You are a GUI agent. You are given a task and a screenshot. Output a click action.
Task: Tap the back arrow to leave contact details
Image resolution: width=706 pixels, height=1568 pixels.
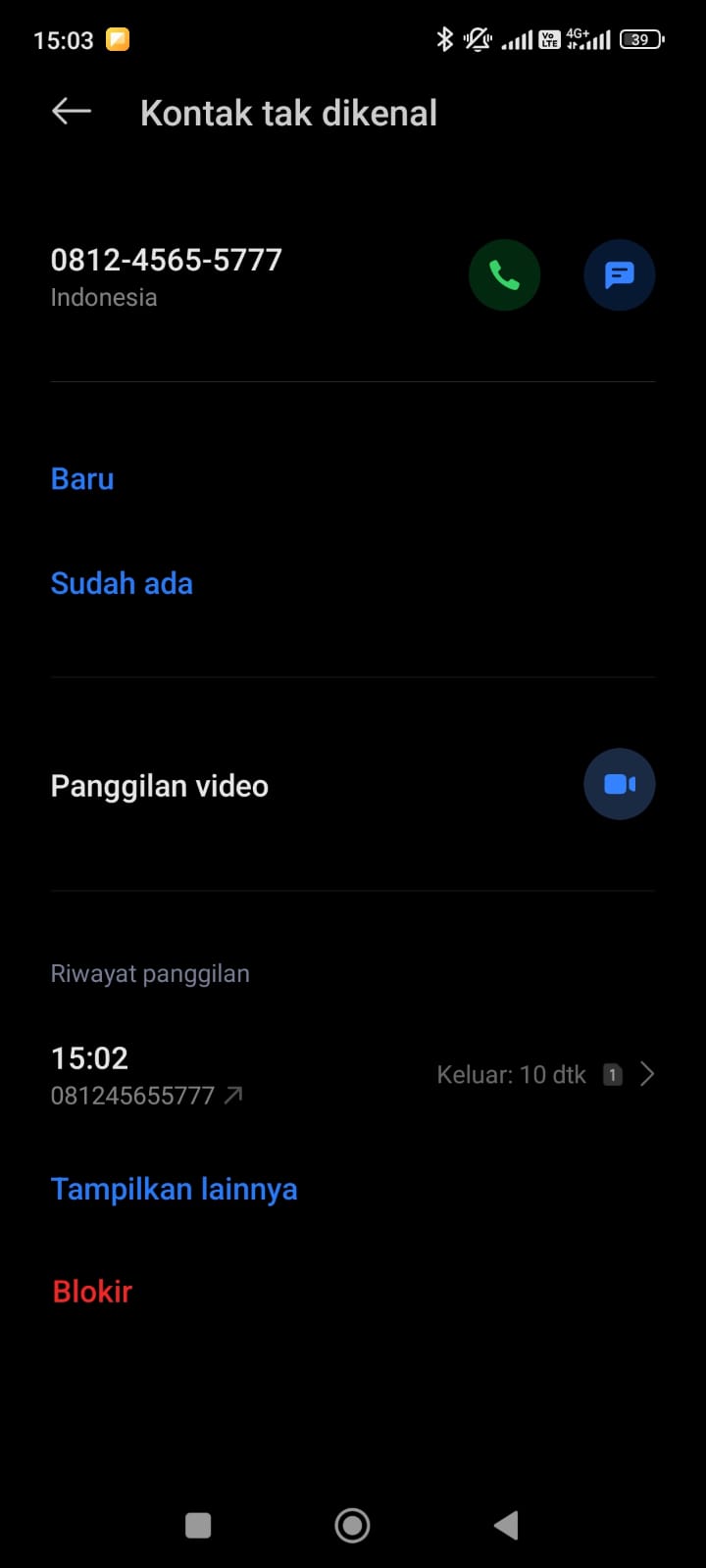tap(70, 111)
